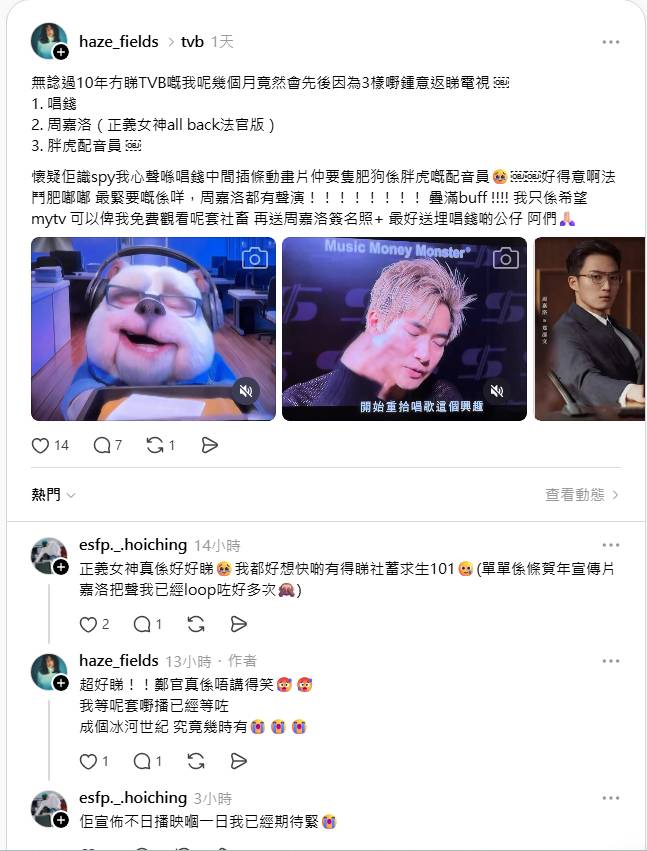
Task: Open the overflow menu on haze_fields' main post
Action: 610,42
